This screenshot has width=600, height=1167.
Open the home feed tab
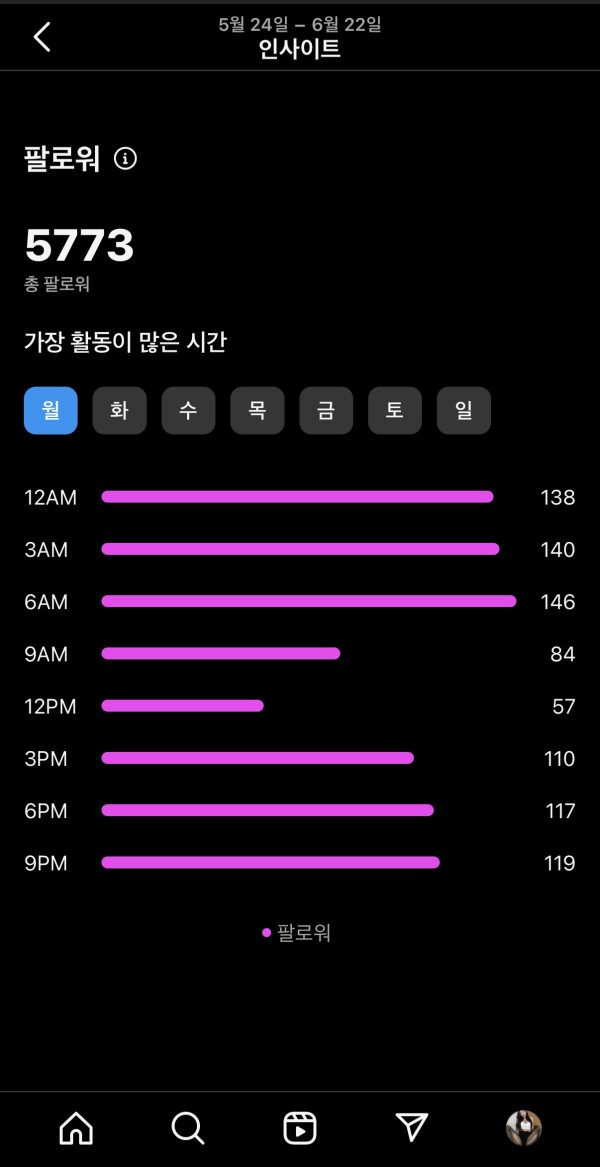click(76, 1128)
